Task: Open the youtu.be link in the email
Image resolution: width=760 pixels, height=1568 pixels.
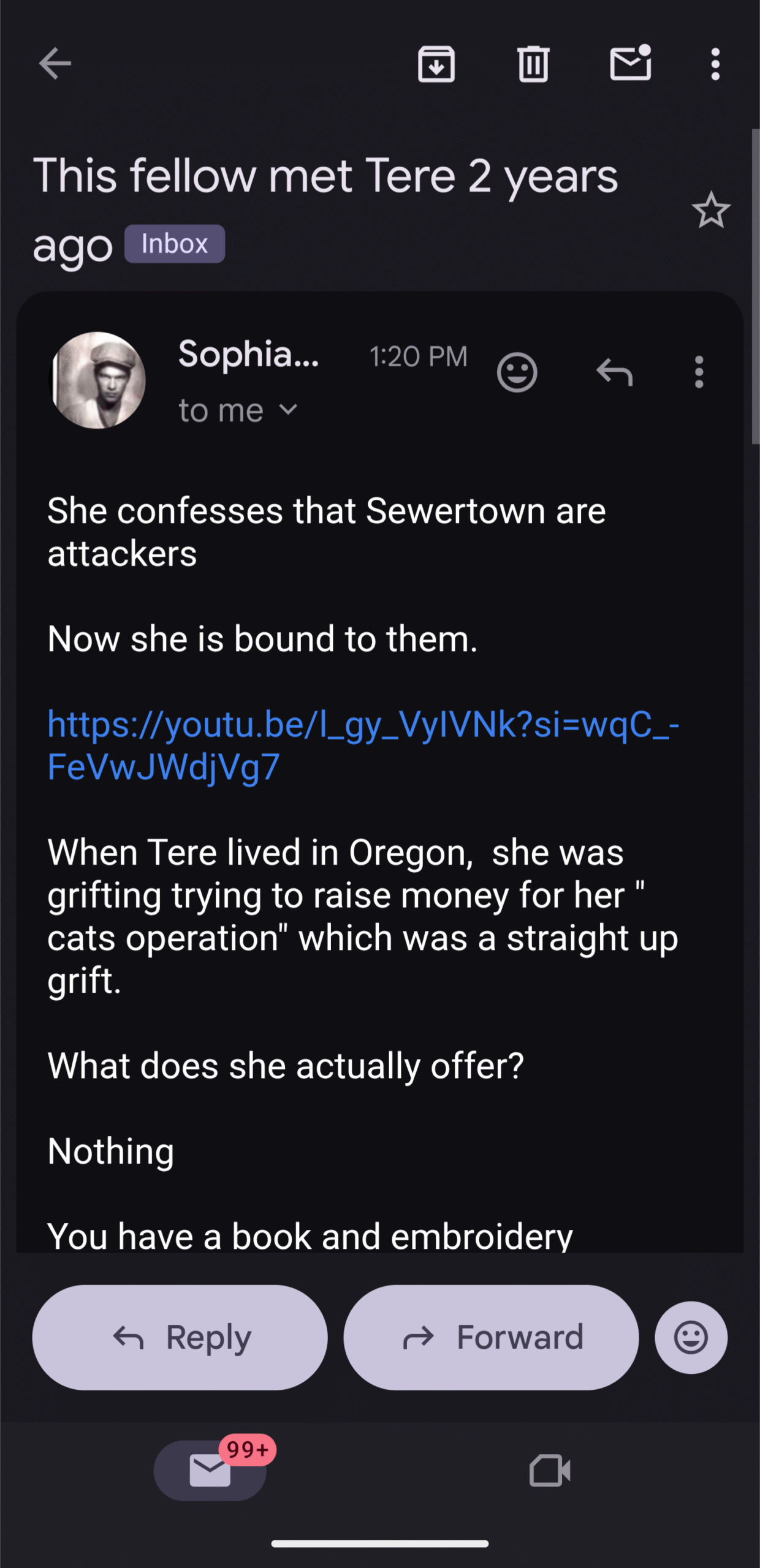Action: click(x=363, y=745)
